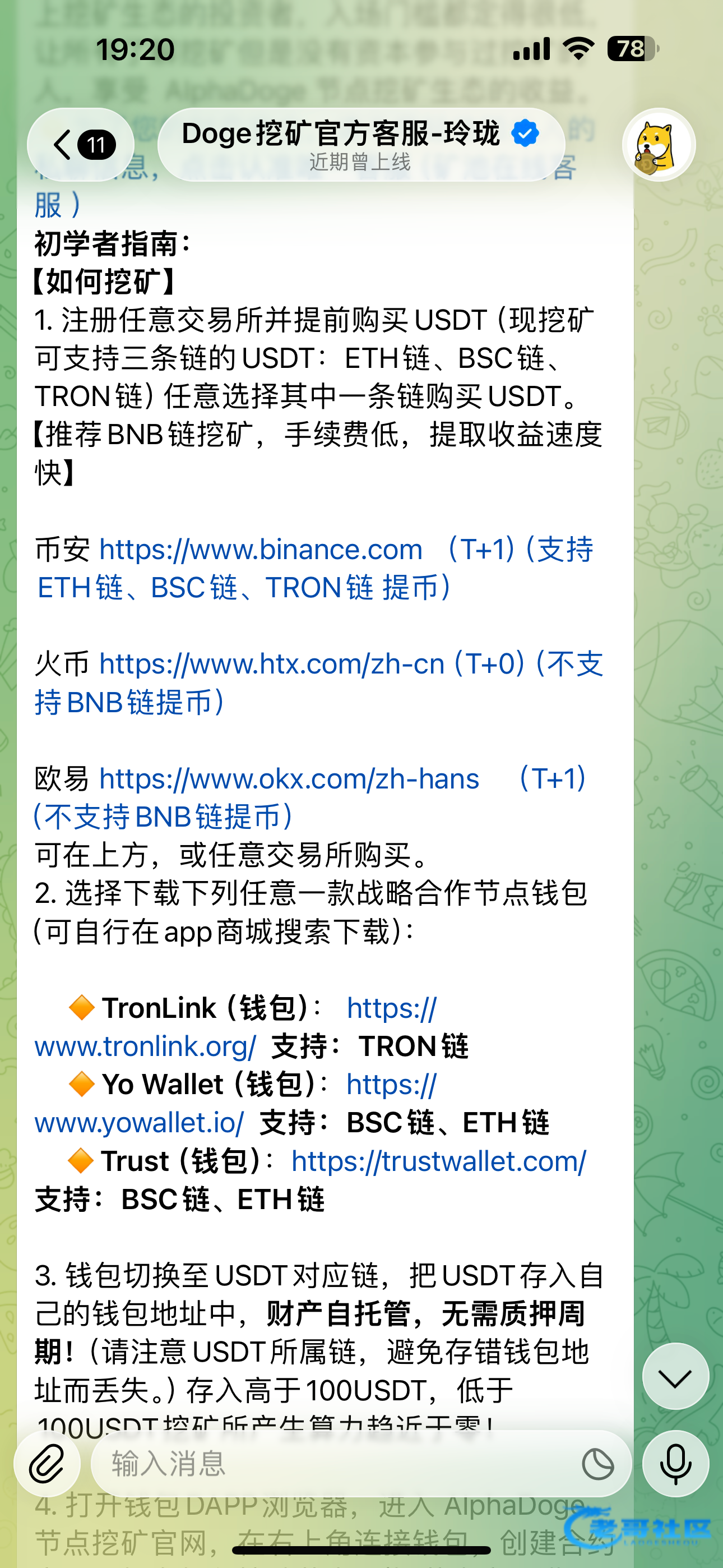View the Shiba dog profile avatar
This screenshot has width=723, height=1568.
pyautogui.click(x=659, y=145)
